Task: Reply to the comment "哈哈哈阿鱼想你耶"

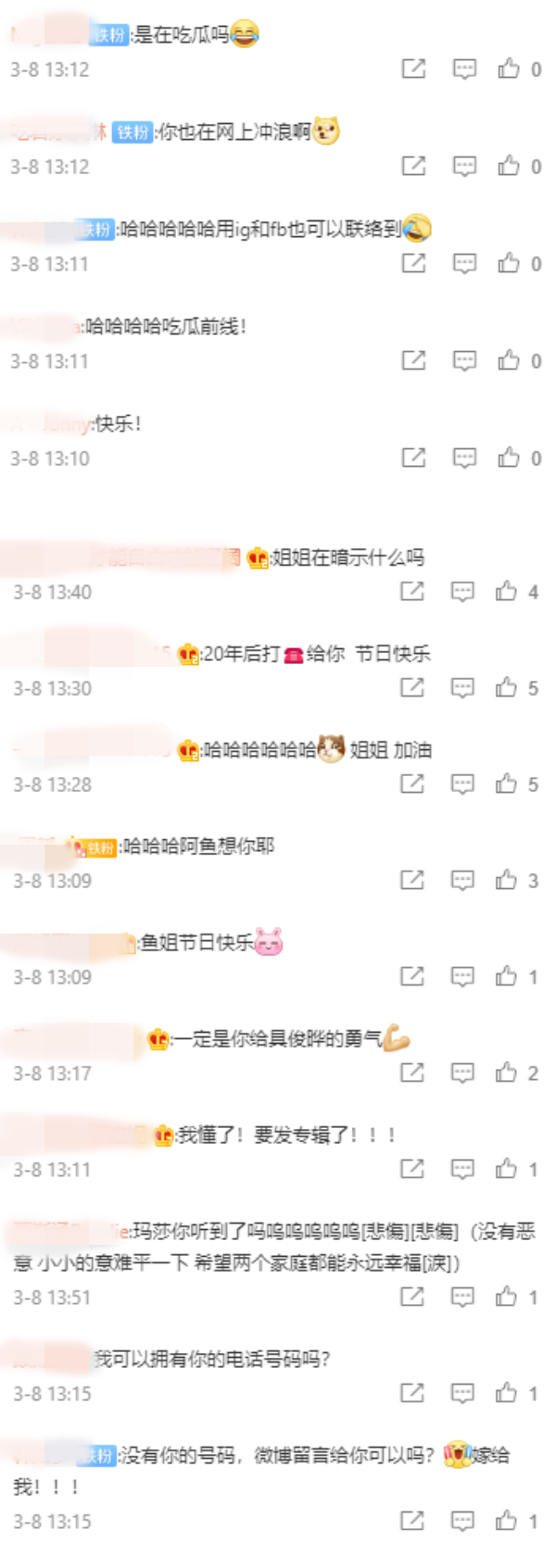Action: pos(461,880)
